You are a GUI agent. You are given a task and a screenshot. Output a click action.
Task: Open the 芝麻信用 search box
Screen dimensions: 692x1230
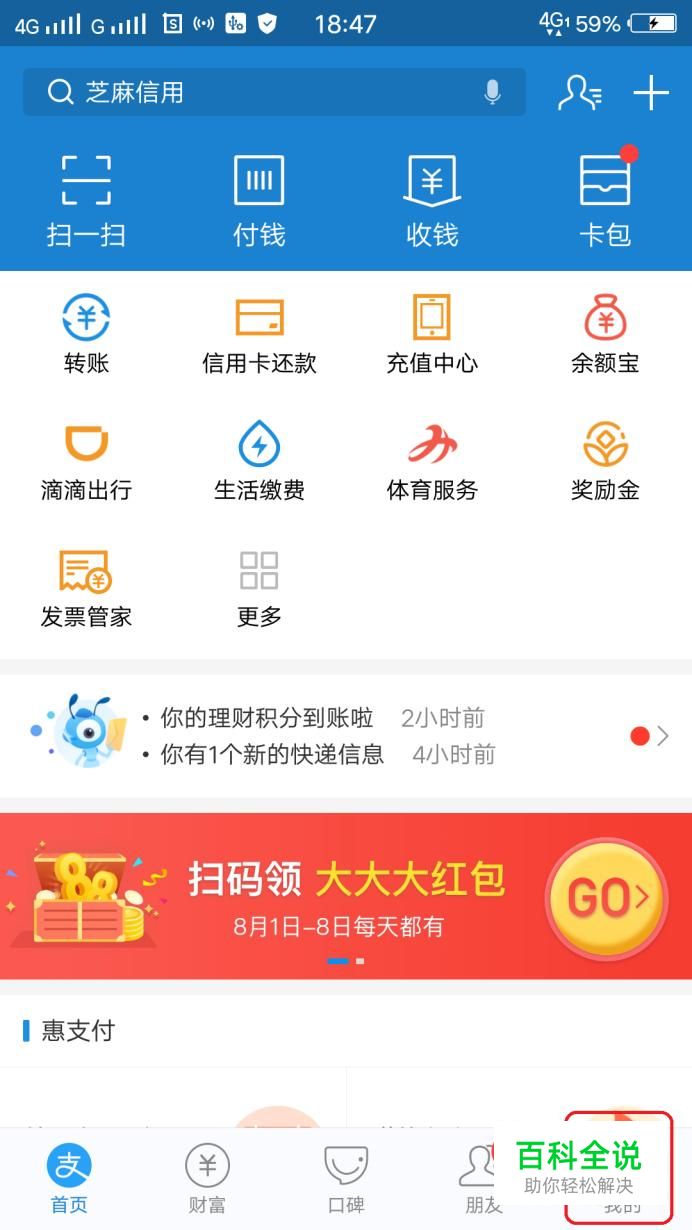pos(260,93)
